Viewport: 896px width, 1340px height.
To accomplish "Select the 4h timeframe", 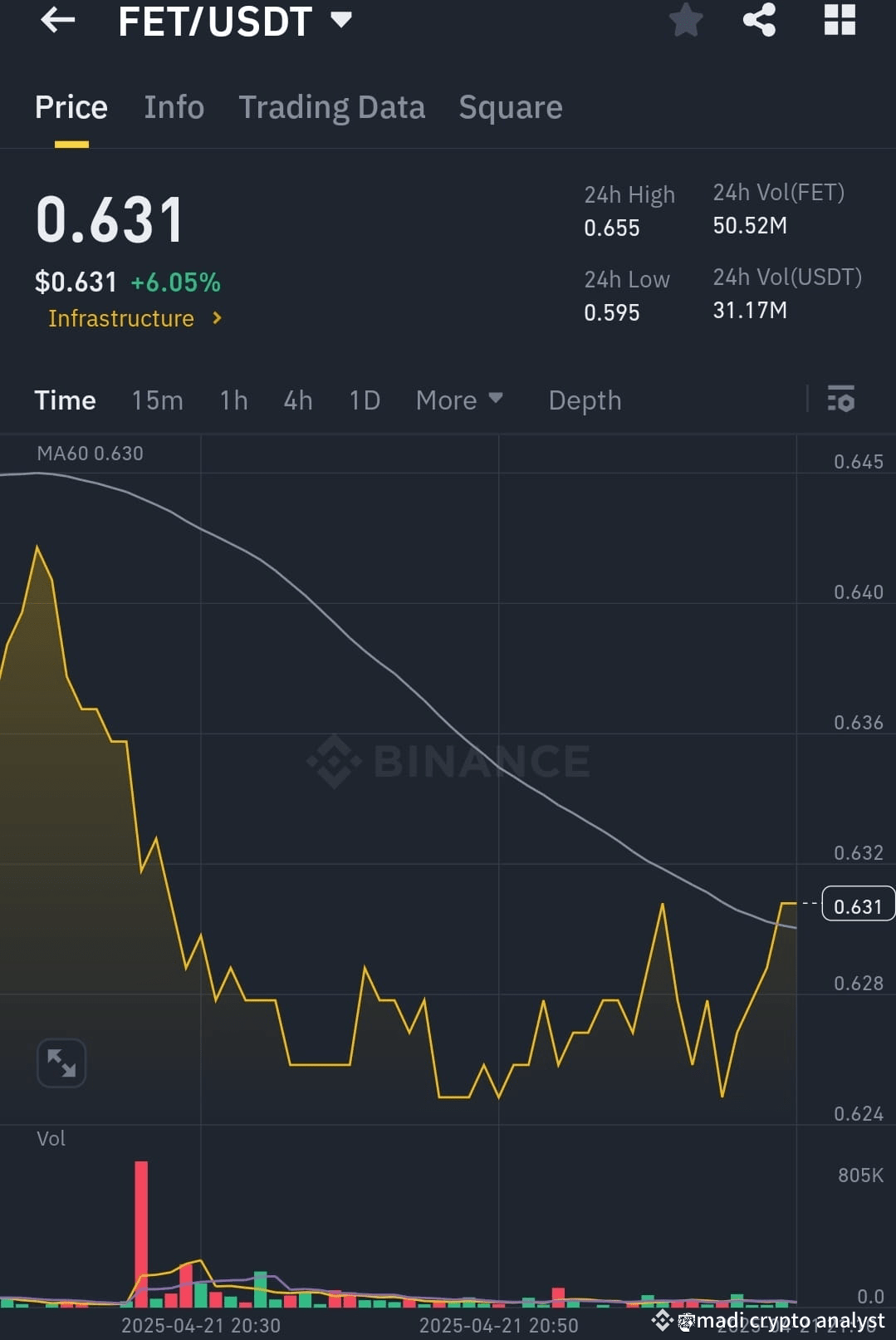I will coord(297,400).
